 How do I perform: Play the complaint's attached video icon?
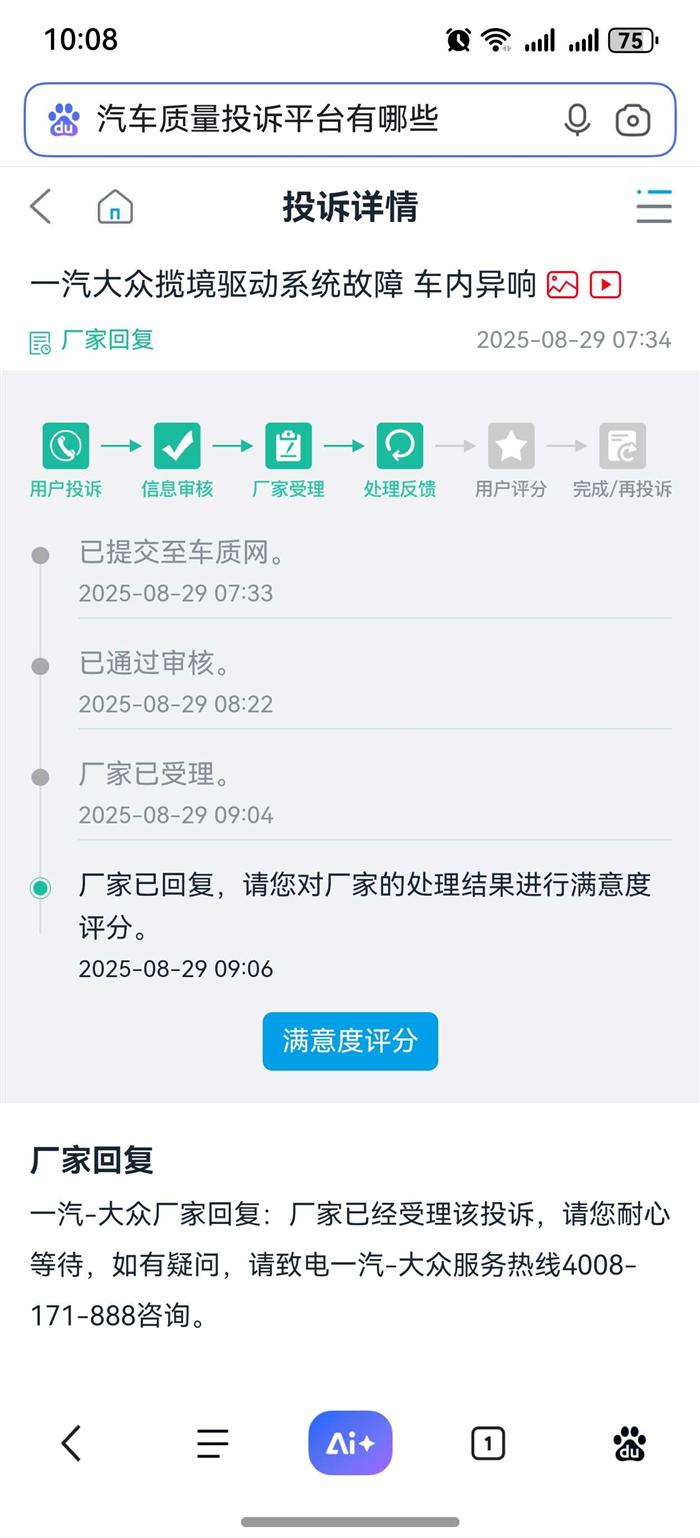point(605,285)
